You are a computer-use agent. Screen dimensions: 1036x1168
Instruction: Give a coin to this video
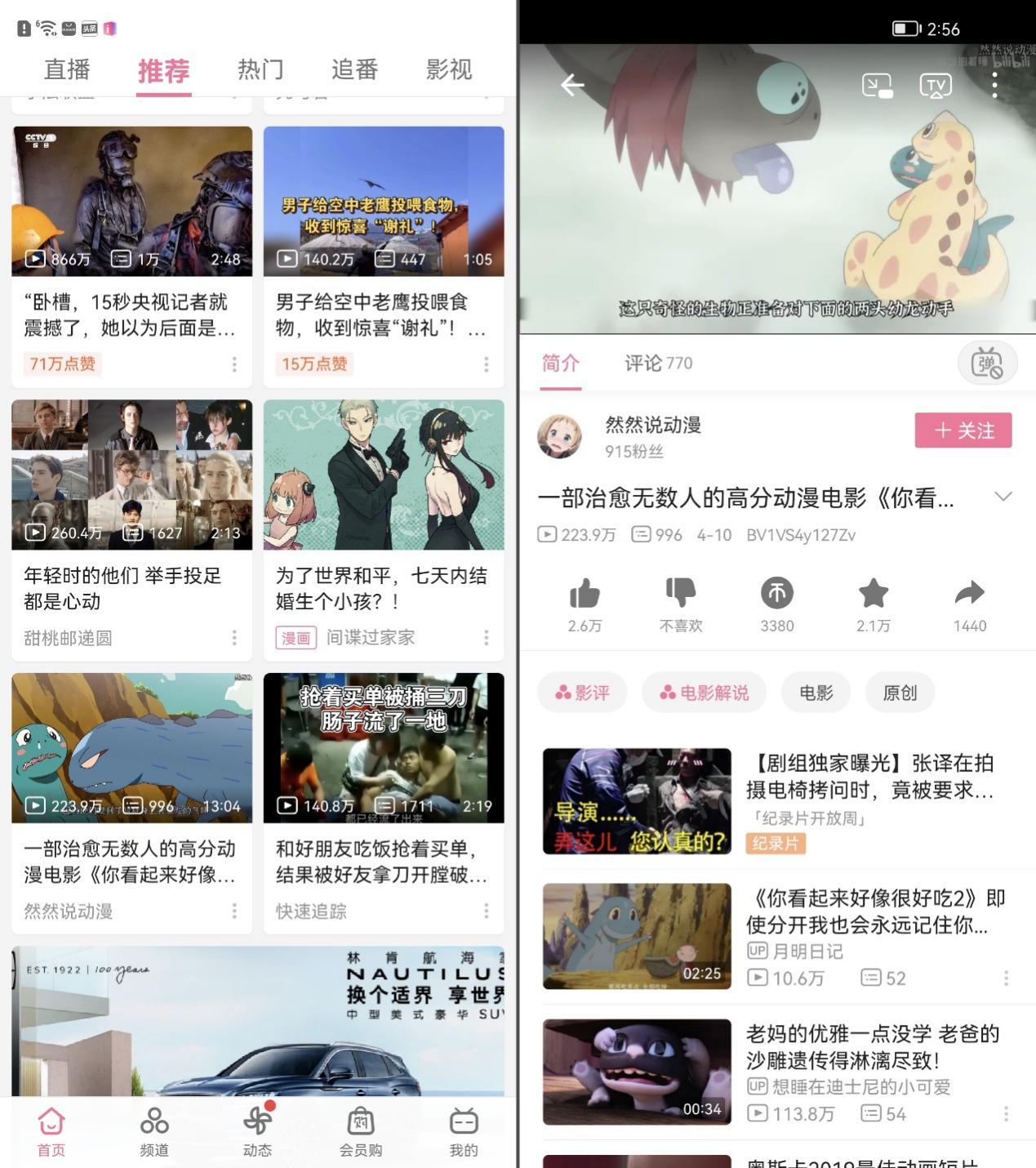(776, 595)
